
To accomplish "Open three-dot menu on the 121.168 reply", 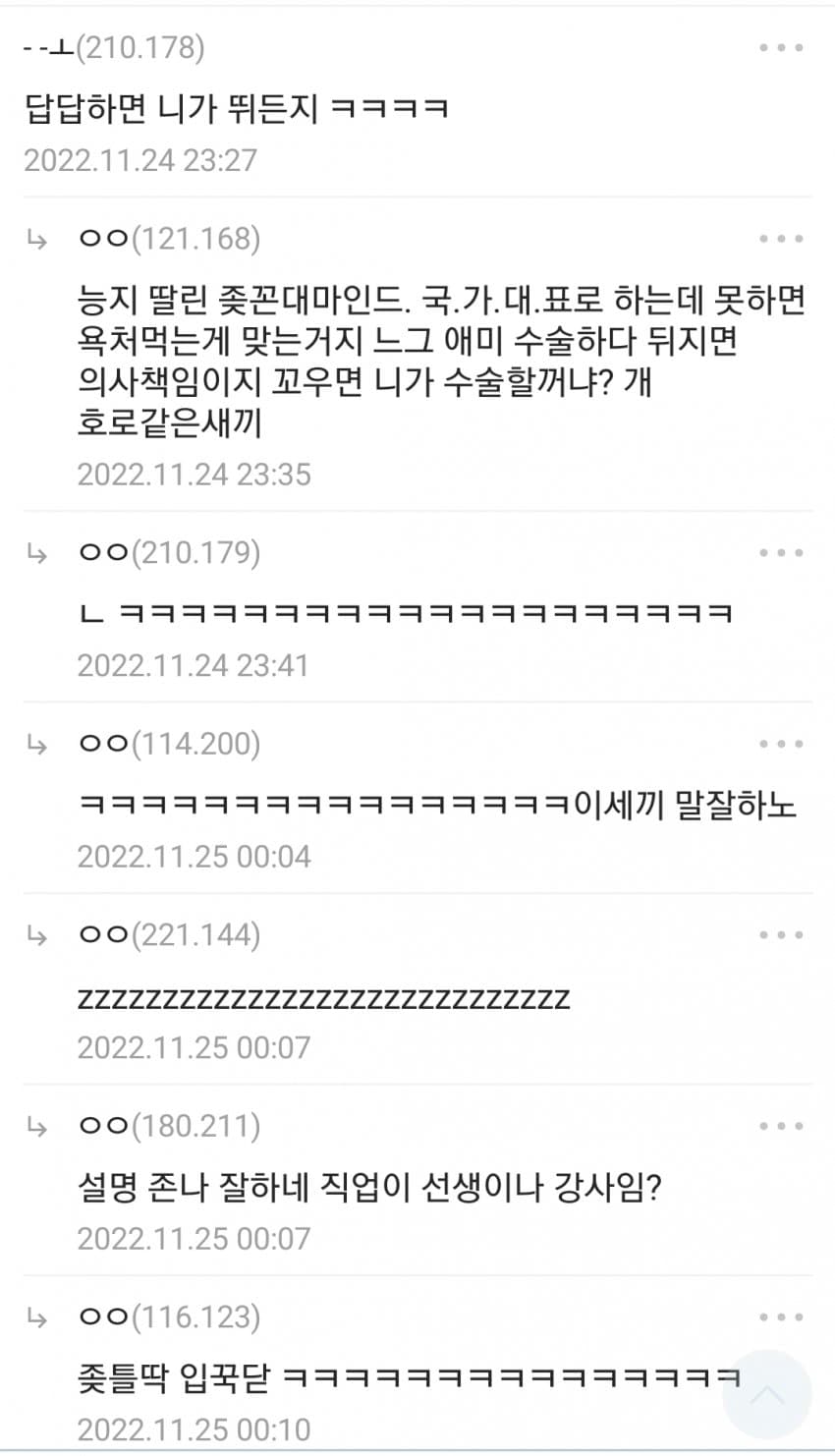I will click(x=781, y=239).
